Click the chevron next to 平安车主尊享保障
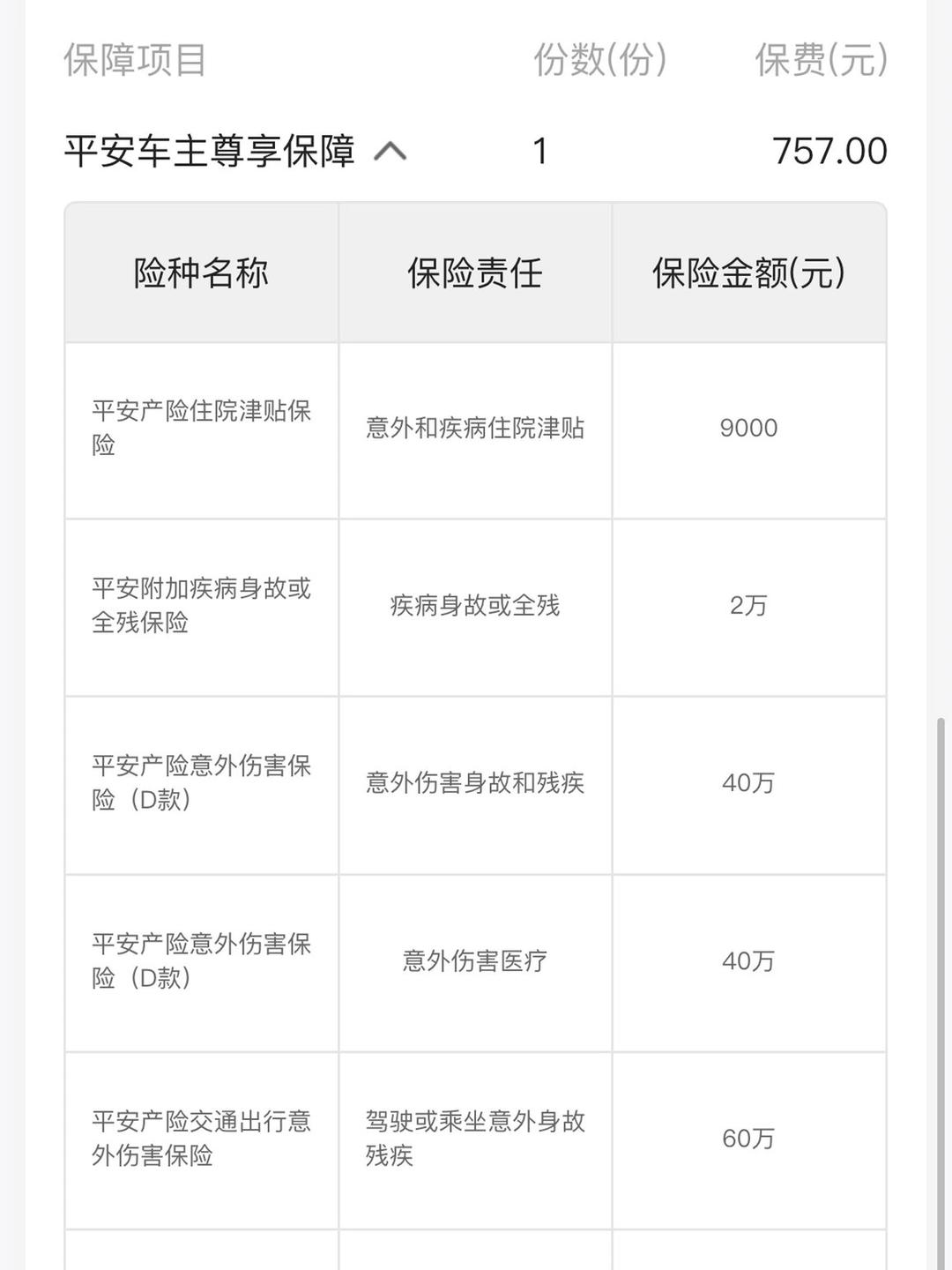 point(389,150)
